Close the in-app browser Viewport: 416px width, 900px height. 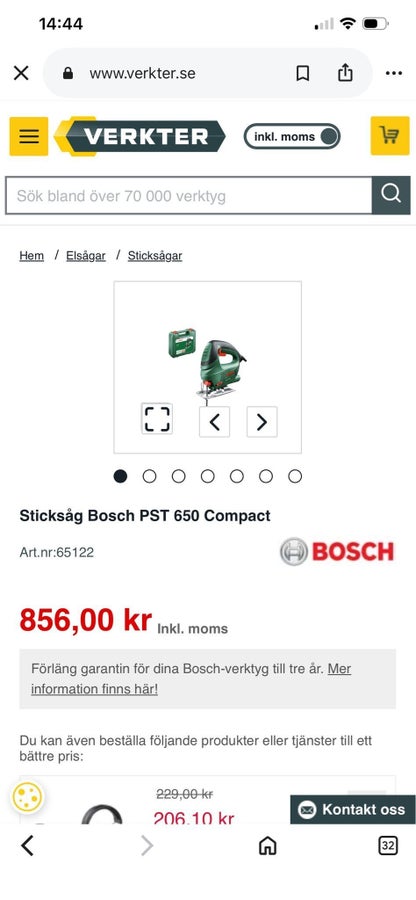21,73
